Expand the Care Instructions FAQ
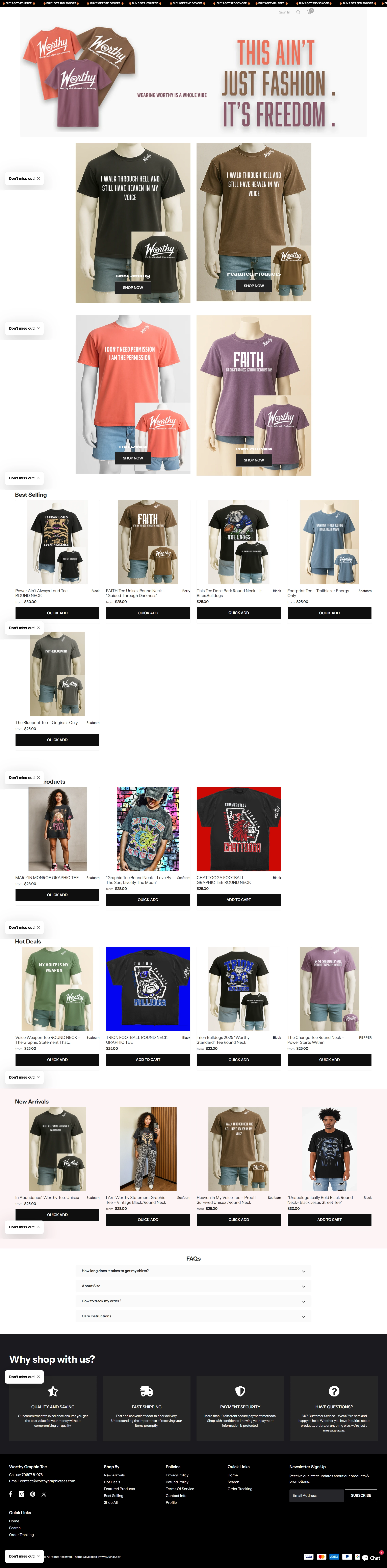The height and width of the screenshot is (1568, 387). pos(193,1316)
